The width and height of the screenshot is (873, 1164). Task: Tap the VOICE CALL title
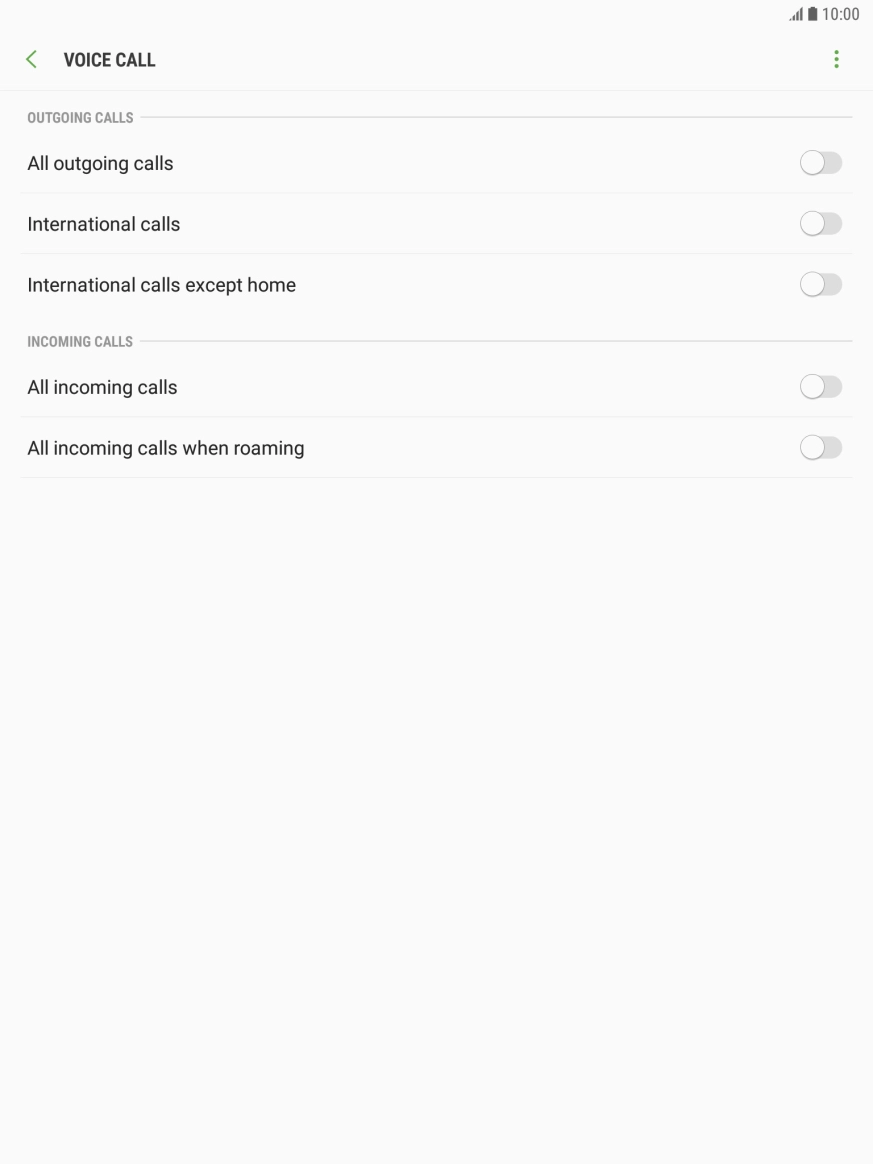[109, 60]
